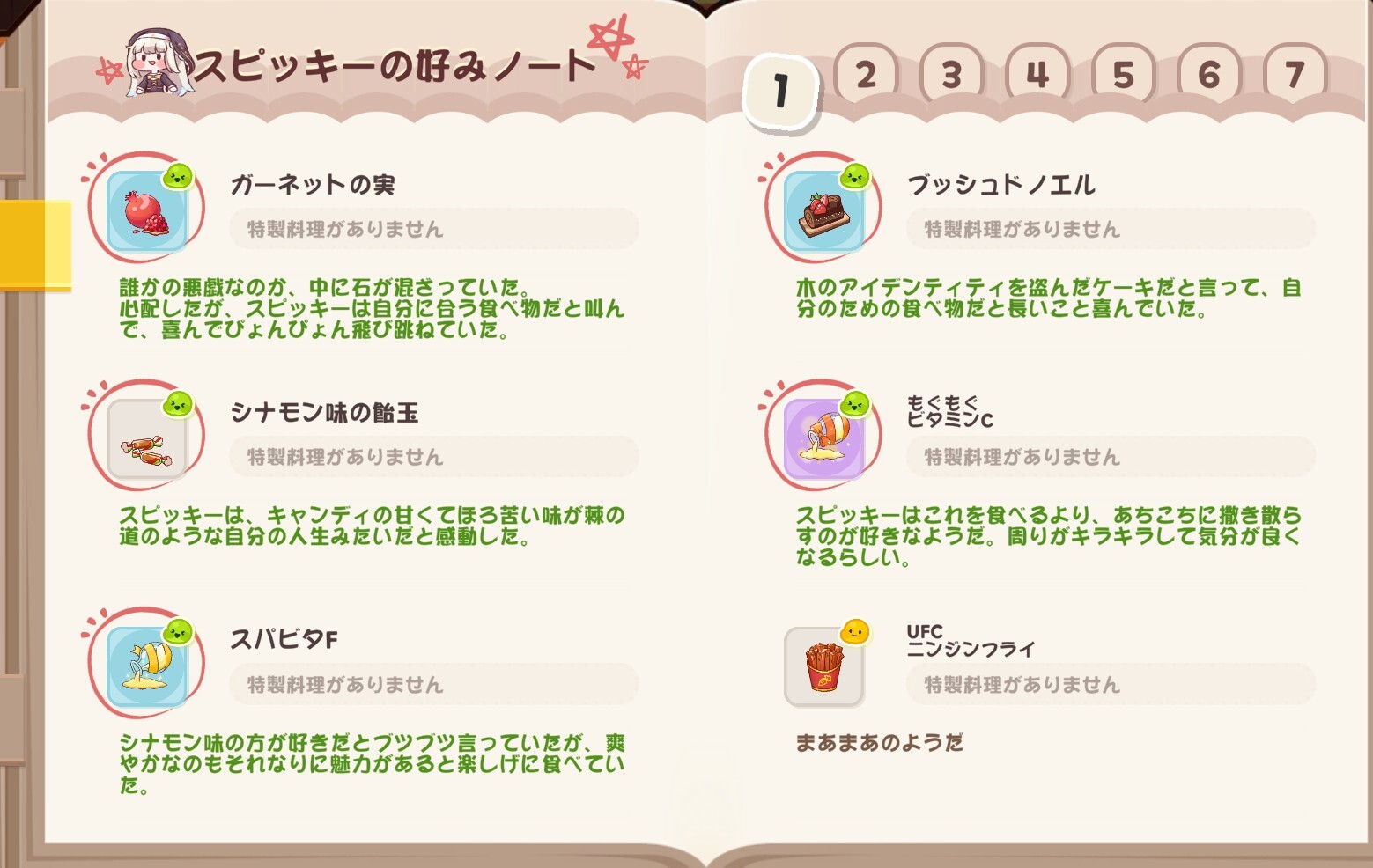
Task: Switch to page tab 3
Action: pyautogui.click(x=951, y=75)
